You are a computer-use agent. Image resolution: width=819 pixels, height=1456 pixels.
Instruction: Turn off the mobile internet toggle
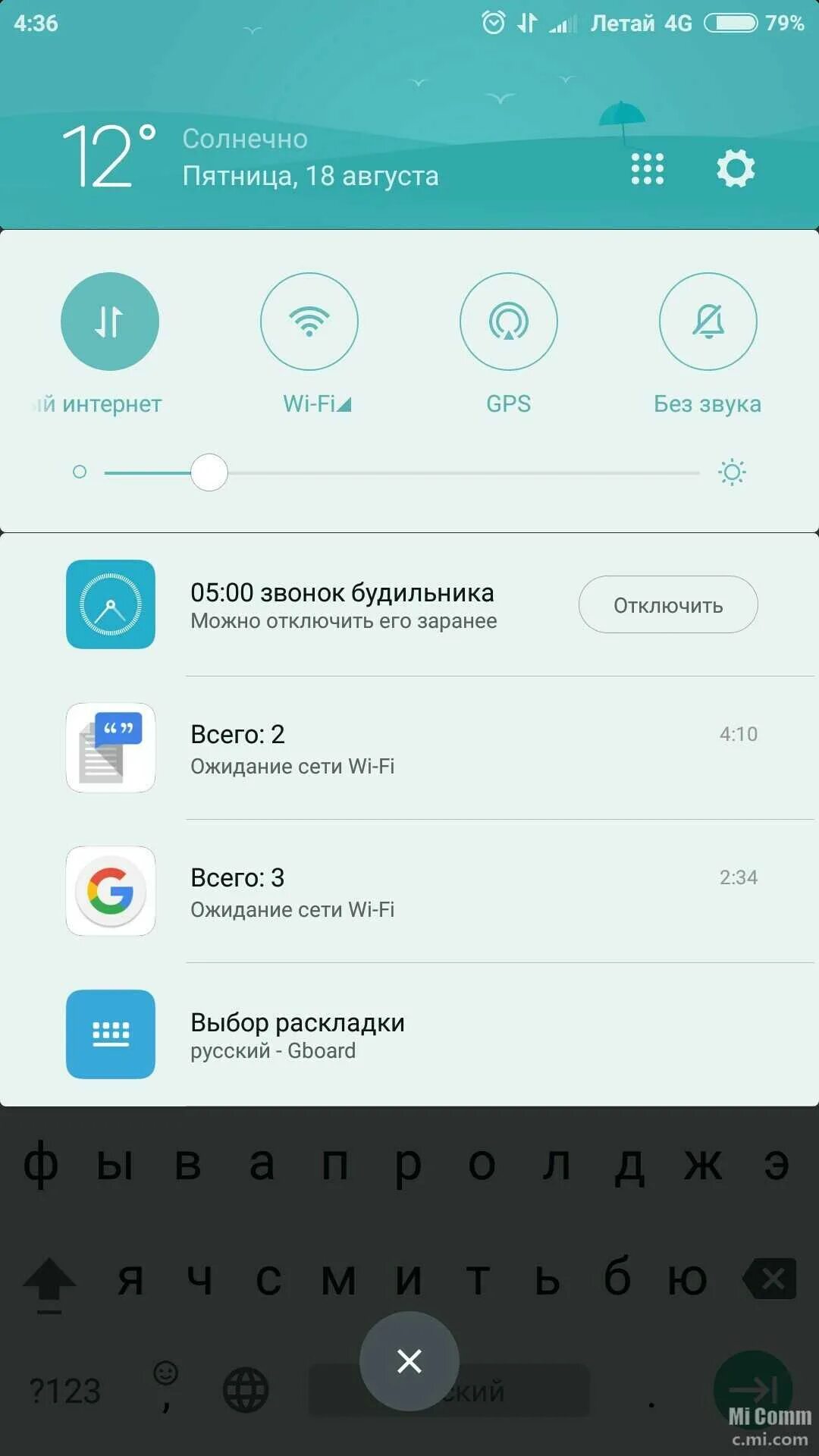coord(110,322)
